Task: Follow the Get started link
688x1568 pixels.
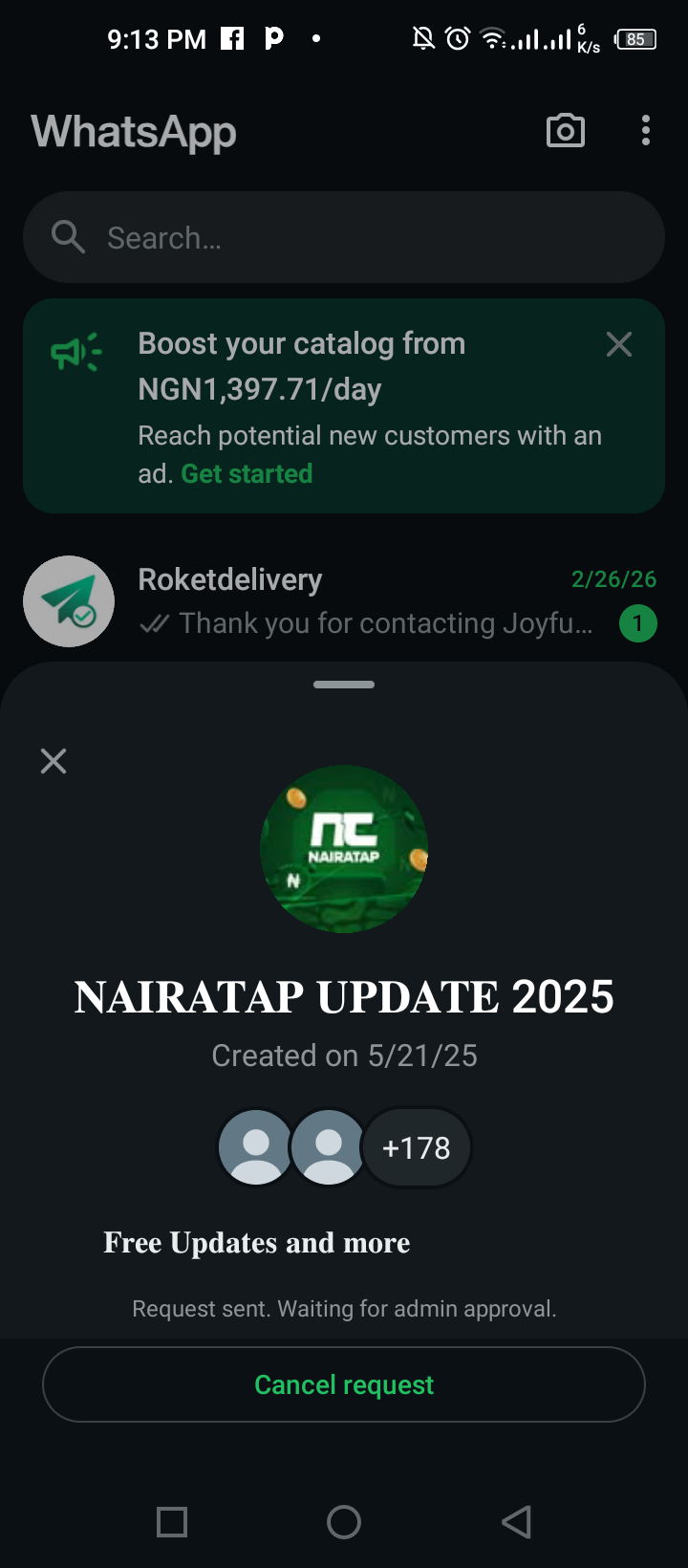Action: pyautogui.click(x=247, y=474)
